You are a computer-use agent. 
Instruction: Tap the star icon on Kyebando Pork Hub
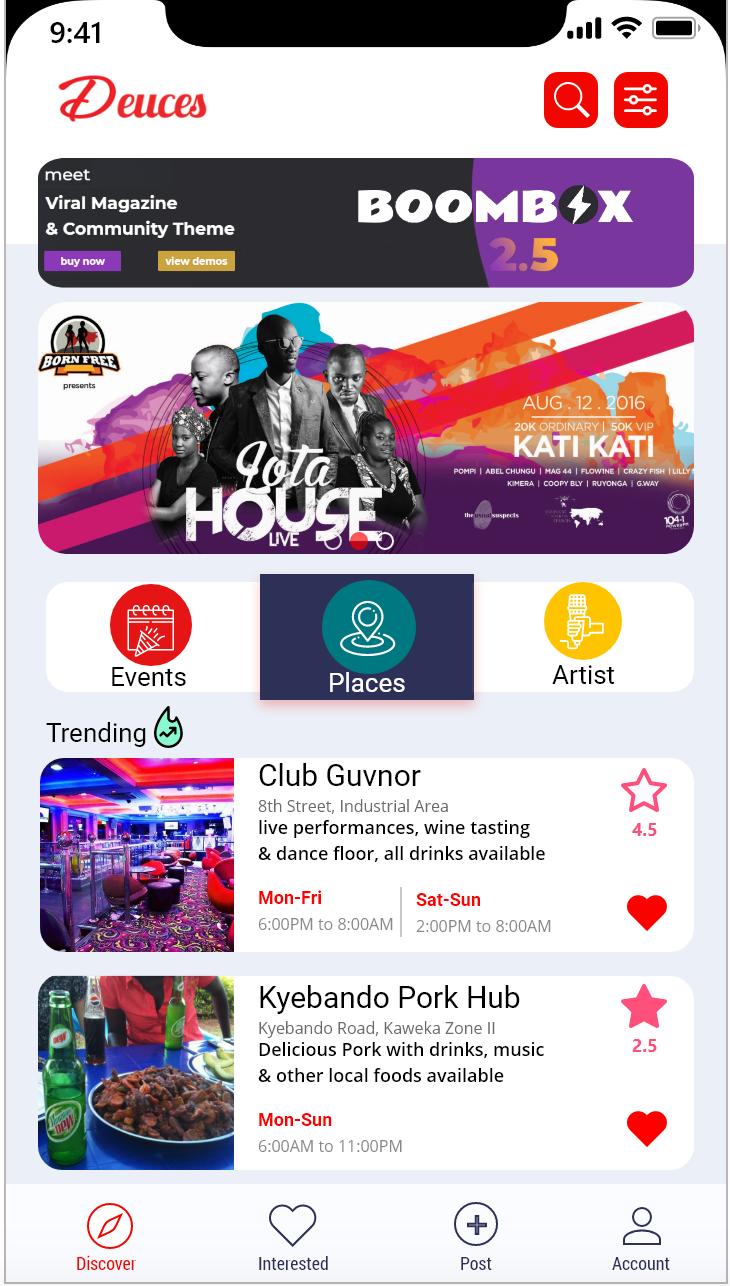pos(643,1007)
